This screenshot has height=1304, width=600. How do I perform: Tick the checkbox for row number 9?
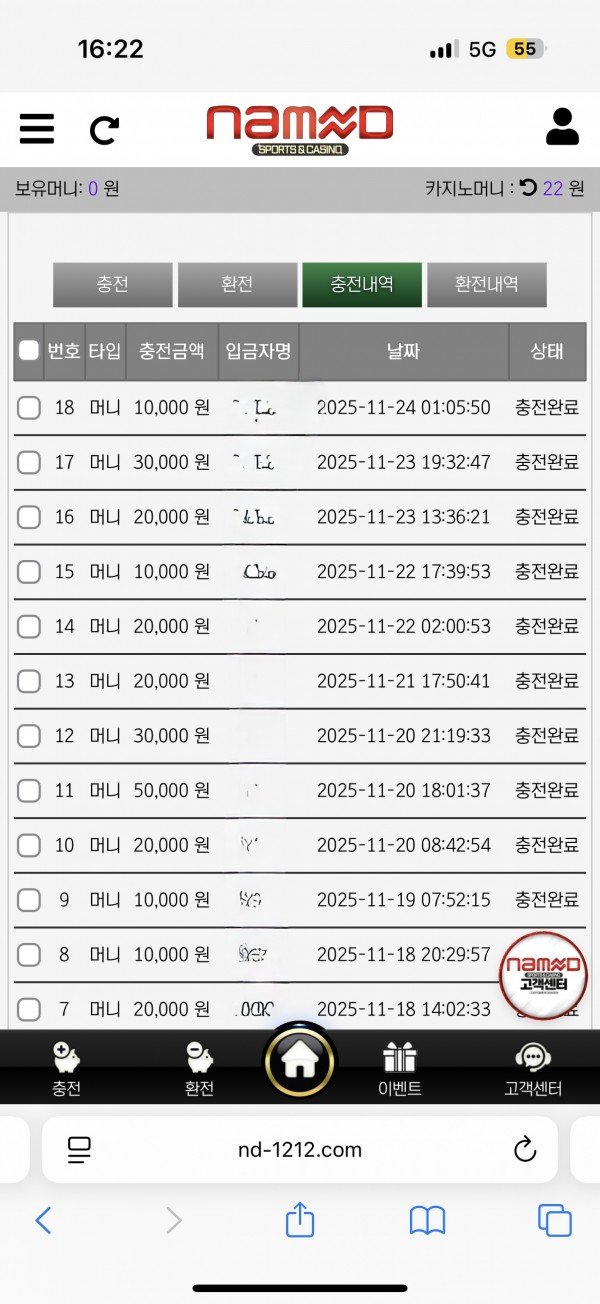tap(29, 900)
